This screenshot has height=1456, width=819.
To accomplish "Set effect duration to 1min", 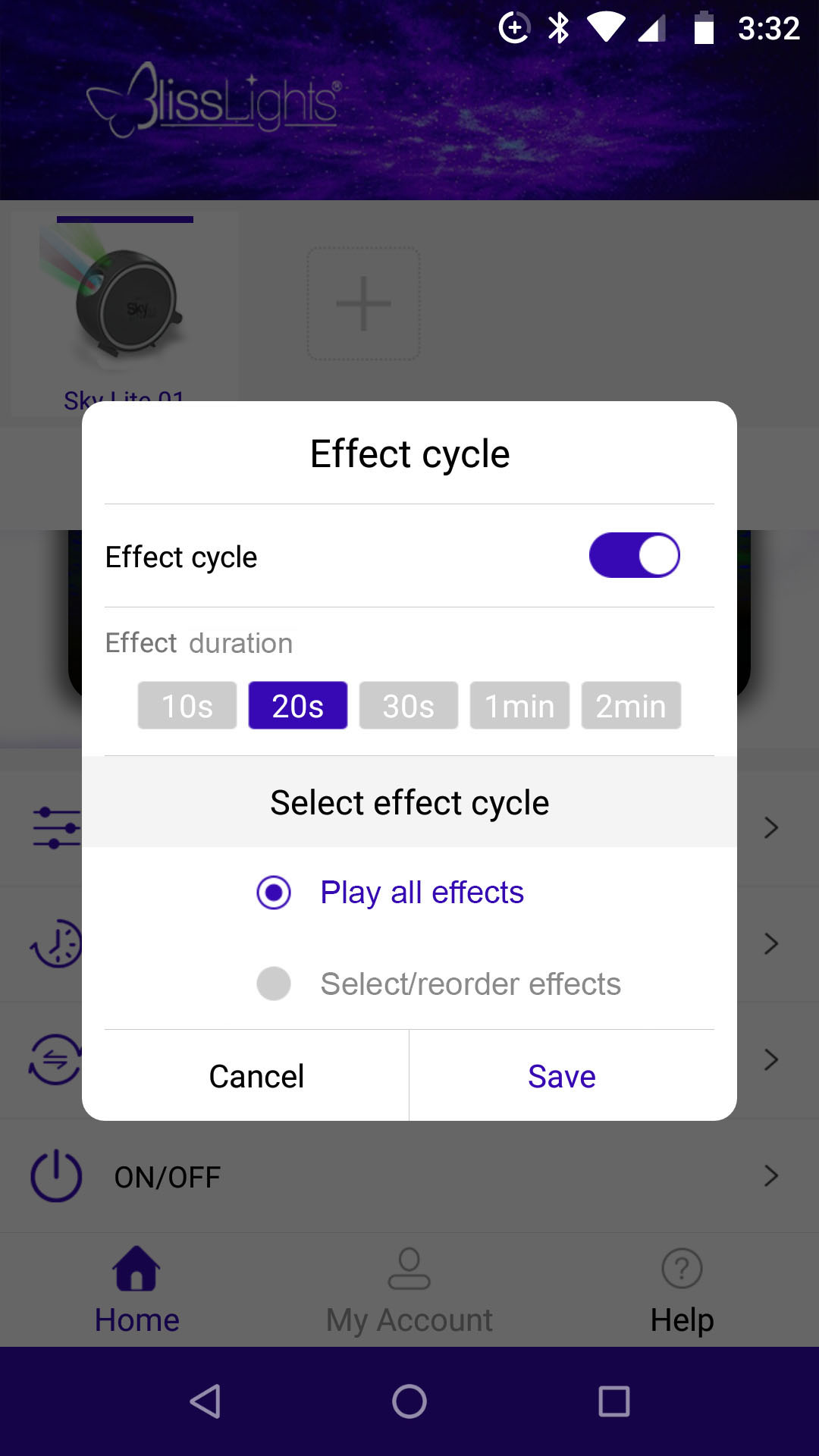I will 519,705.
